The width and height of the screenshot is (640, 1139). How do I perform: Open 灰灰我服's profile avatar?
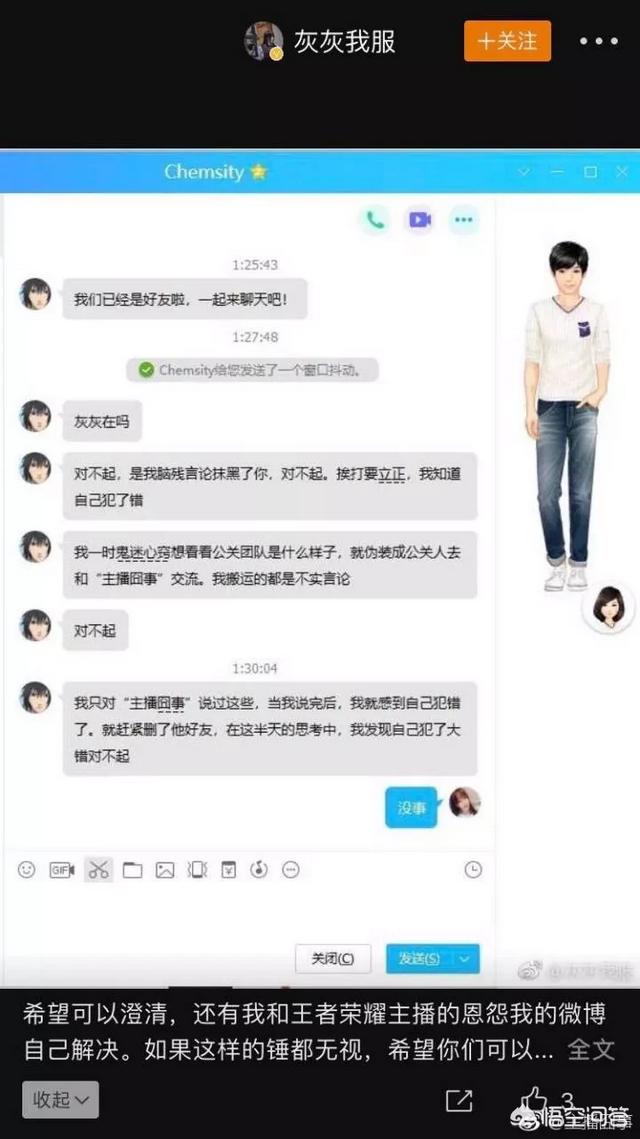264,41
